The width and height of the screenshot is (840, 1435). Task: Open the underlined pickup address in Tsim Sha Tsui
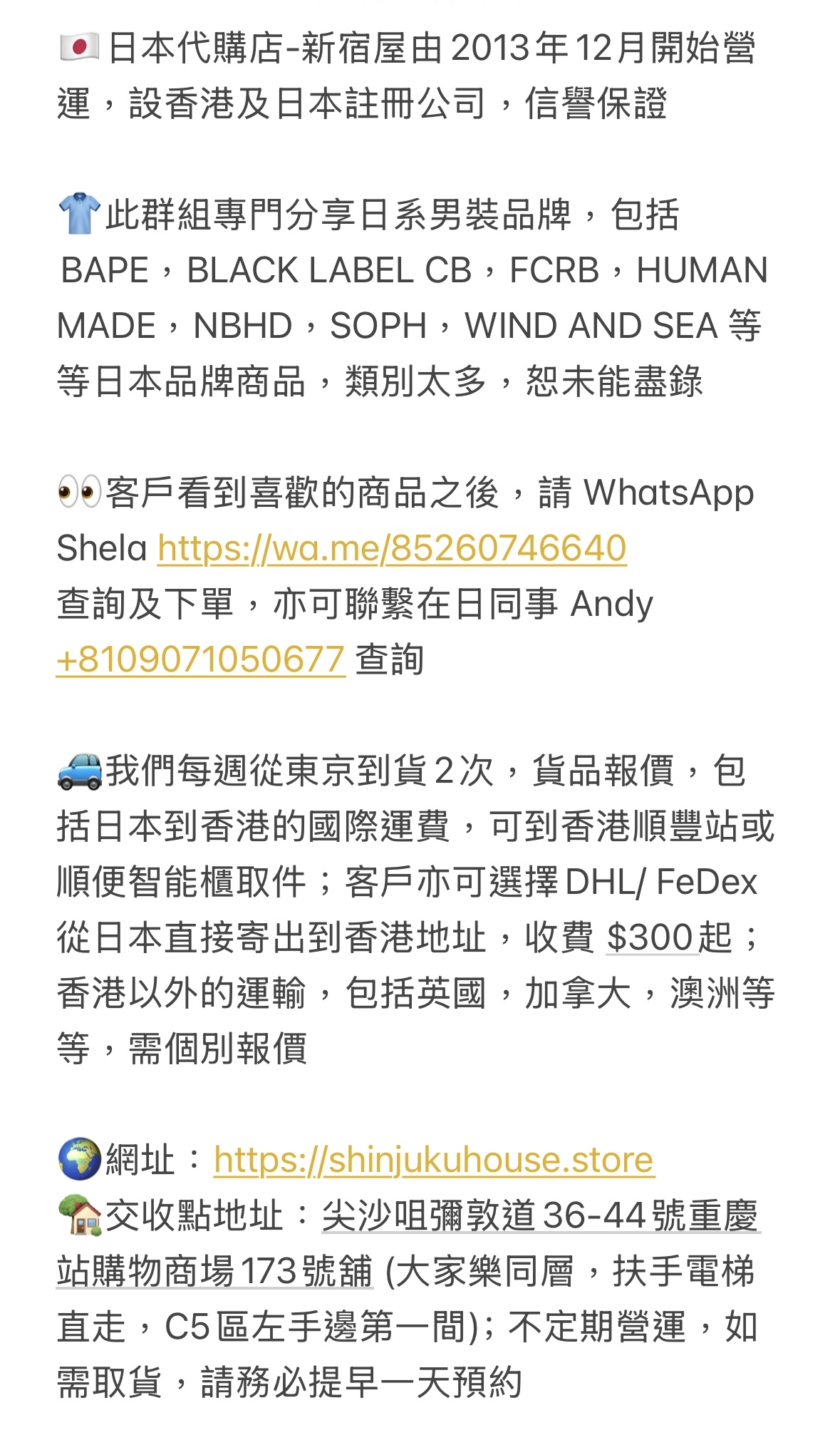[540, 1215]
